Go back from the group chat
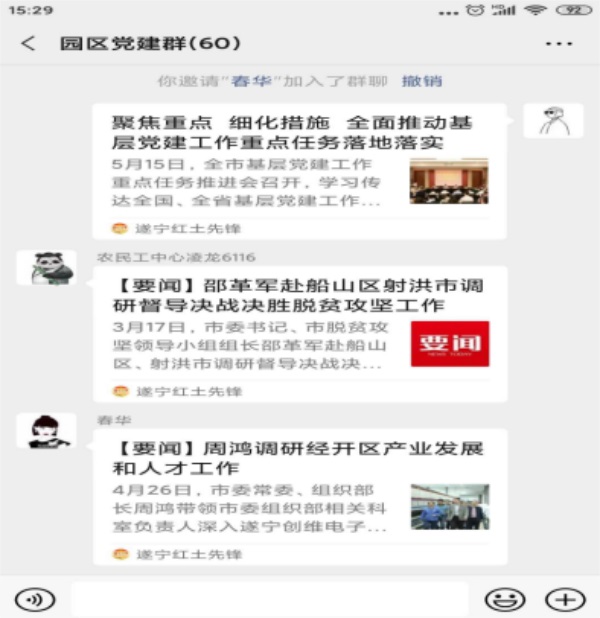The image size is (600, 618). 28,44
